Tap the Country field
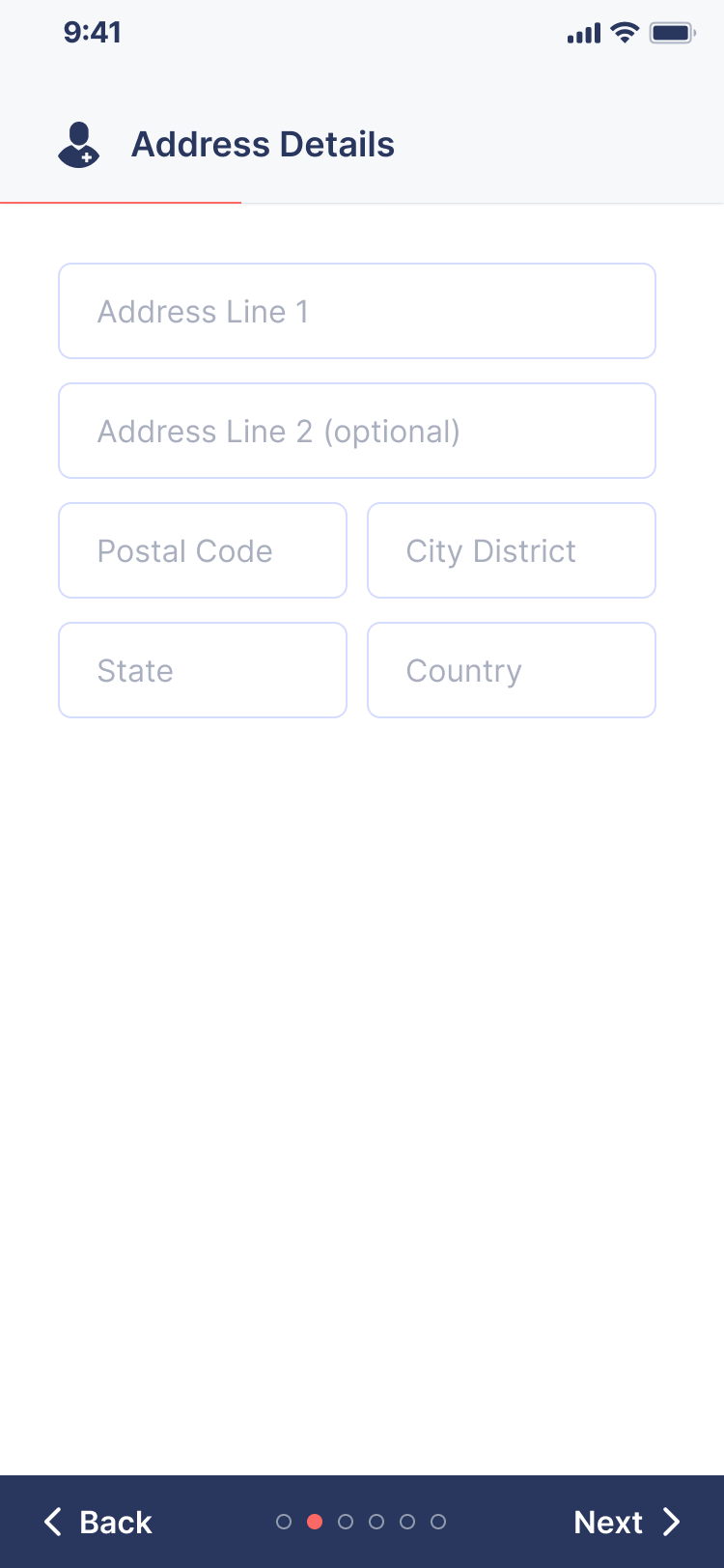Viewport: 724px width, 1568px height. tap(512, 670)
